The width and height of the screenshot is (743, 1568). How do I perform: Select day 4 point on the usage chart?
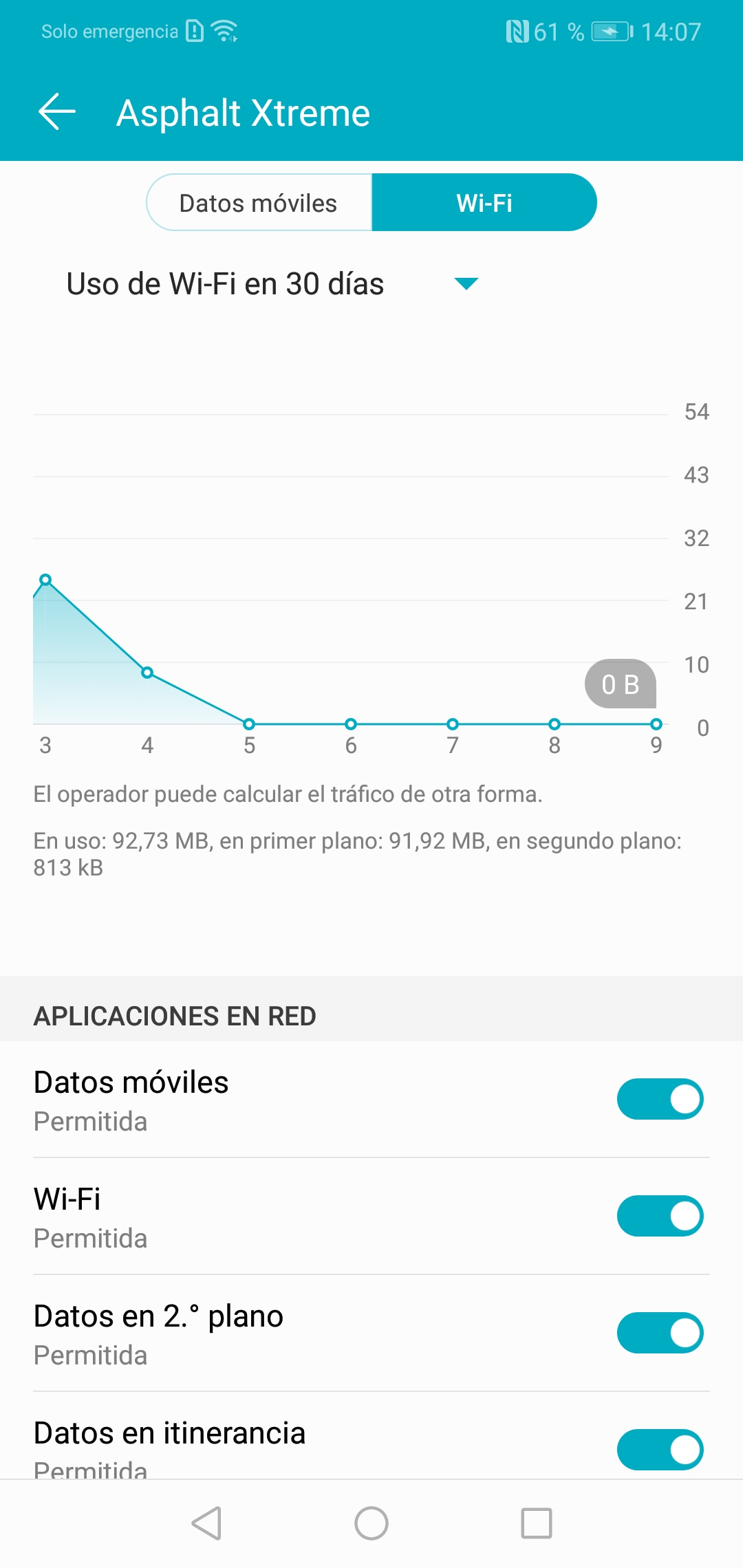tap(147, 672)
